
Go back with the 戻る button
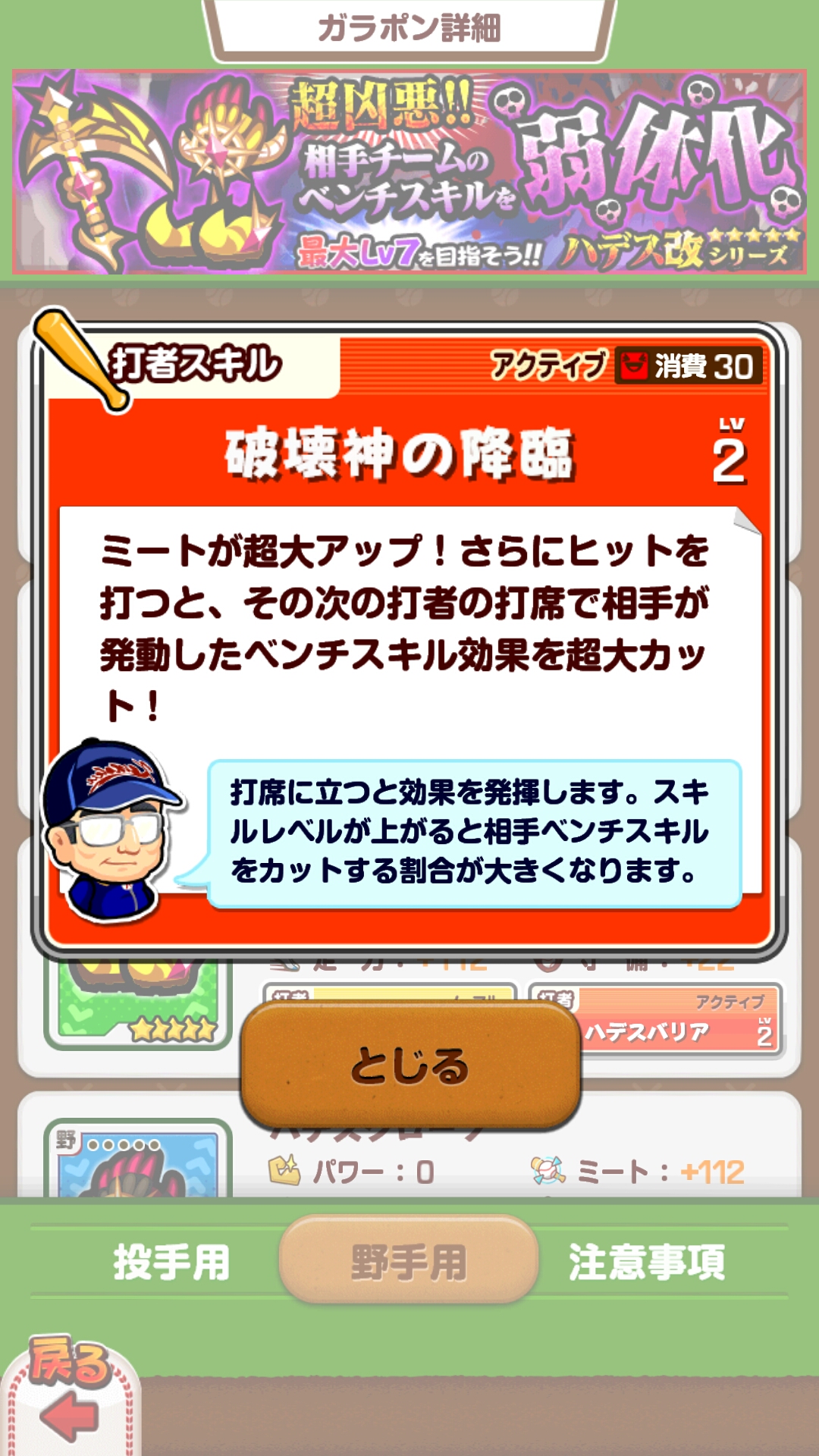(70, 1394)
